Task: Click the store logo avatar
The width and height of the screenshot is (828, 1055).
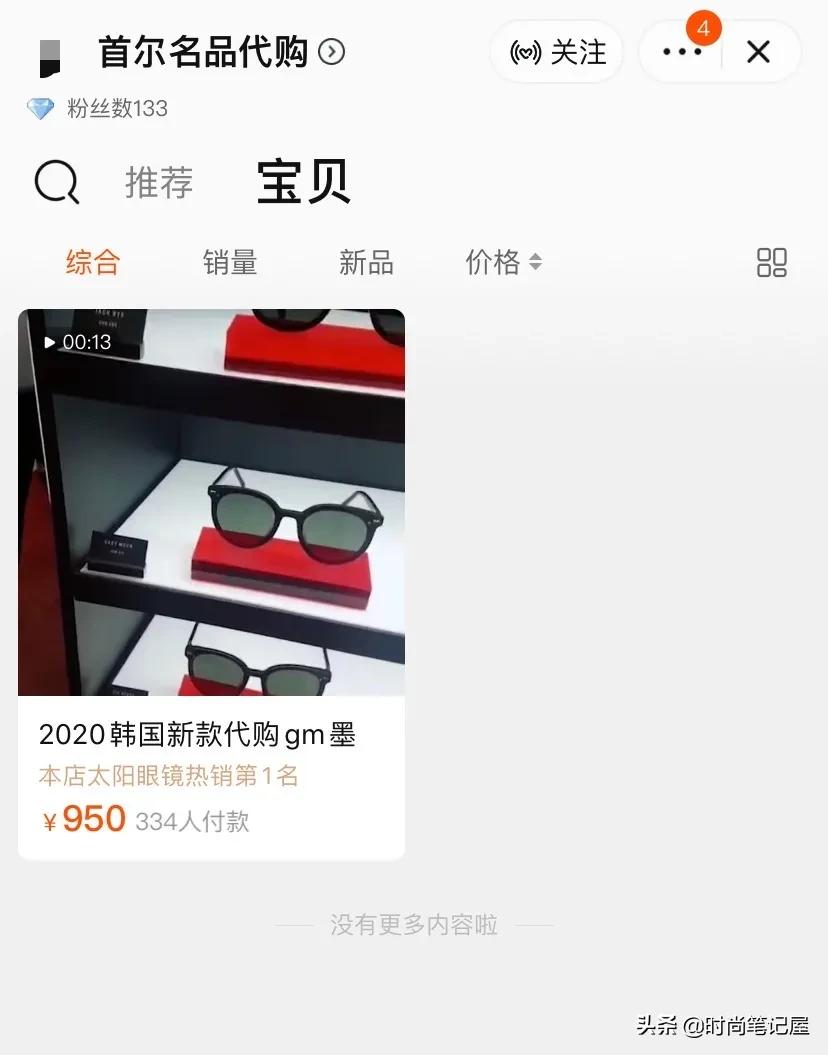Action: pos(49,51)
